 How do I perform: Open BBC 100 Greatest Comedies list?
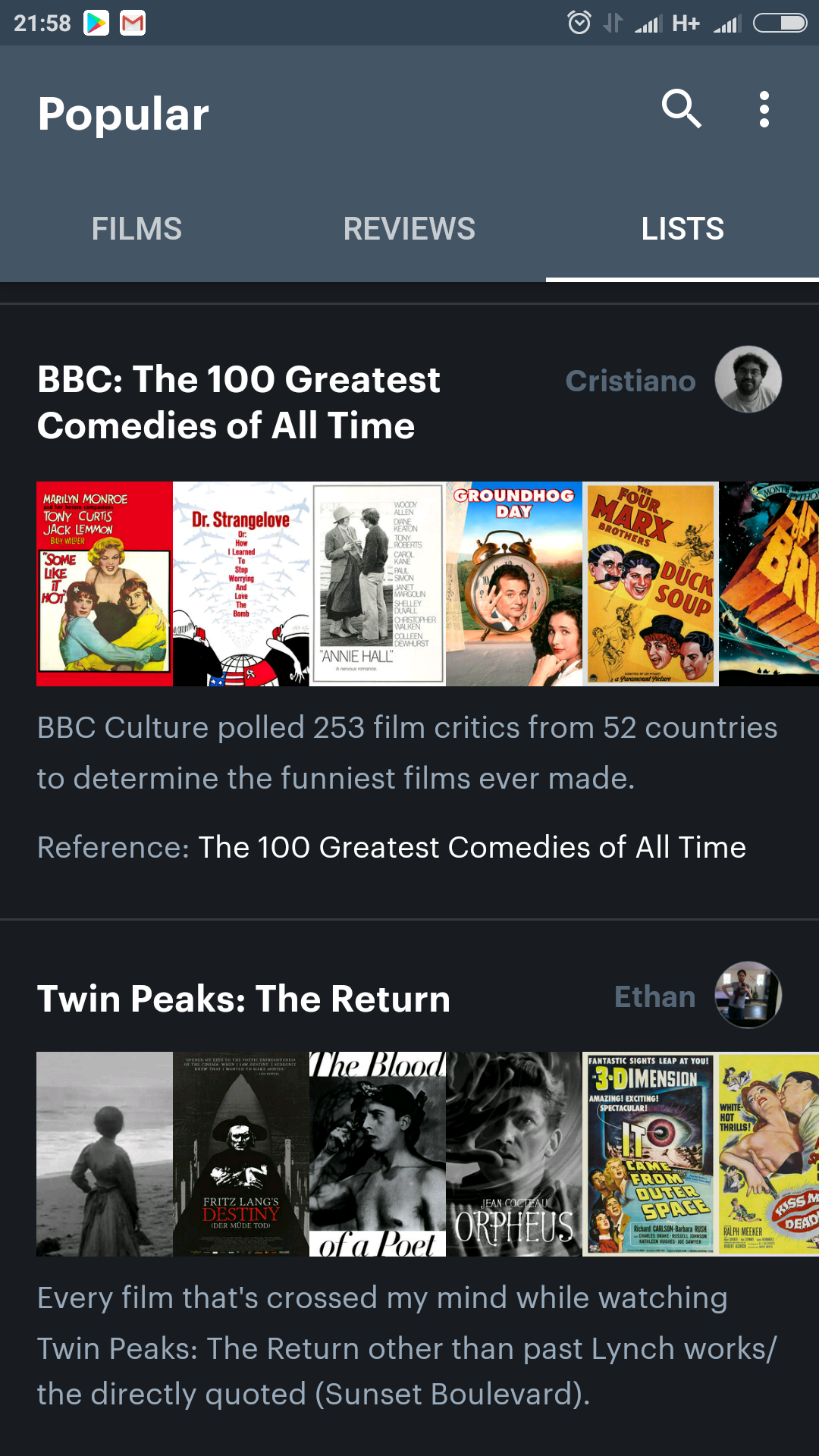(x=239, y=402)
